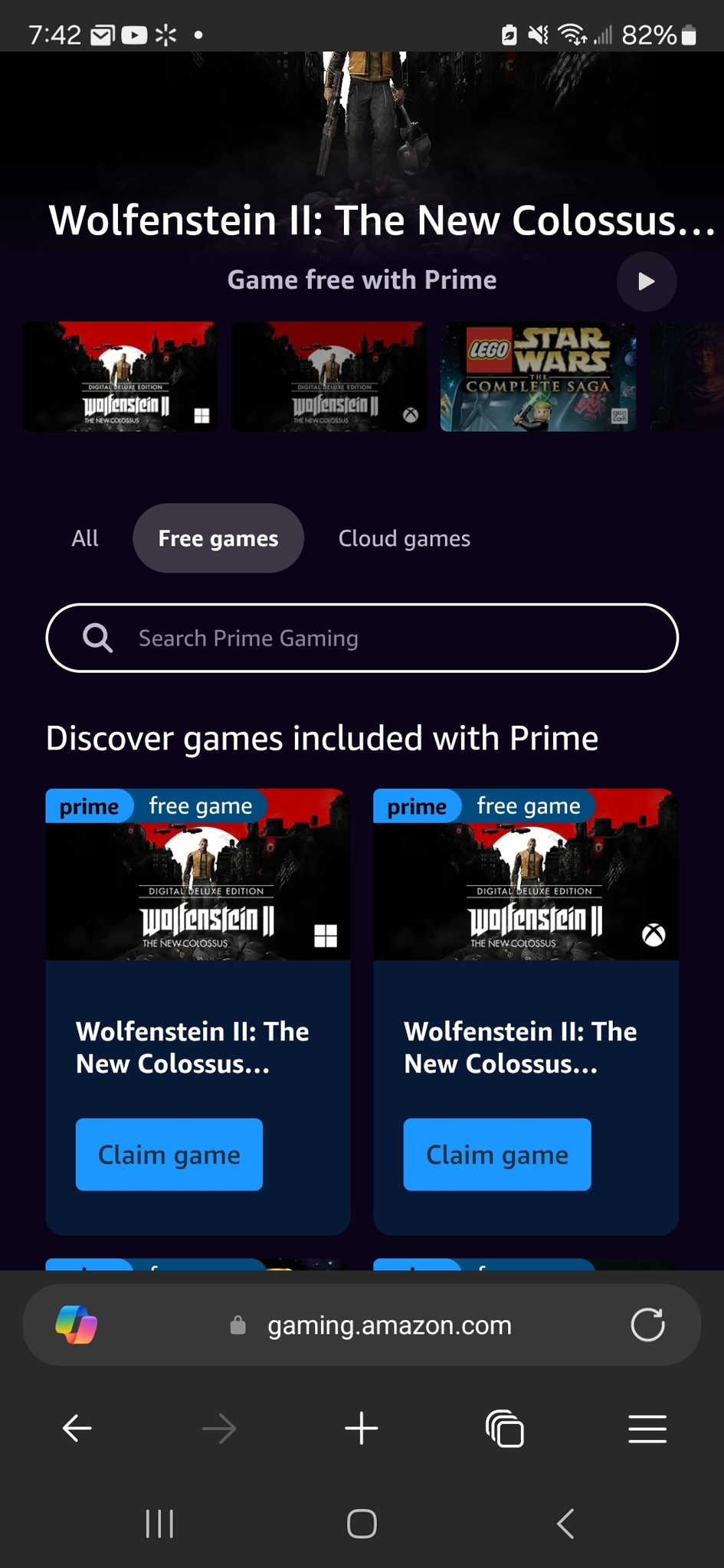Open the browser hamburger menu
The image size is (724, 1568).
click(x=647, y=1429)
